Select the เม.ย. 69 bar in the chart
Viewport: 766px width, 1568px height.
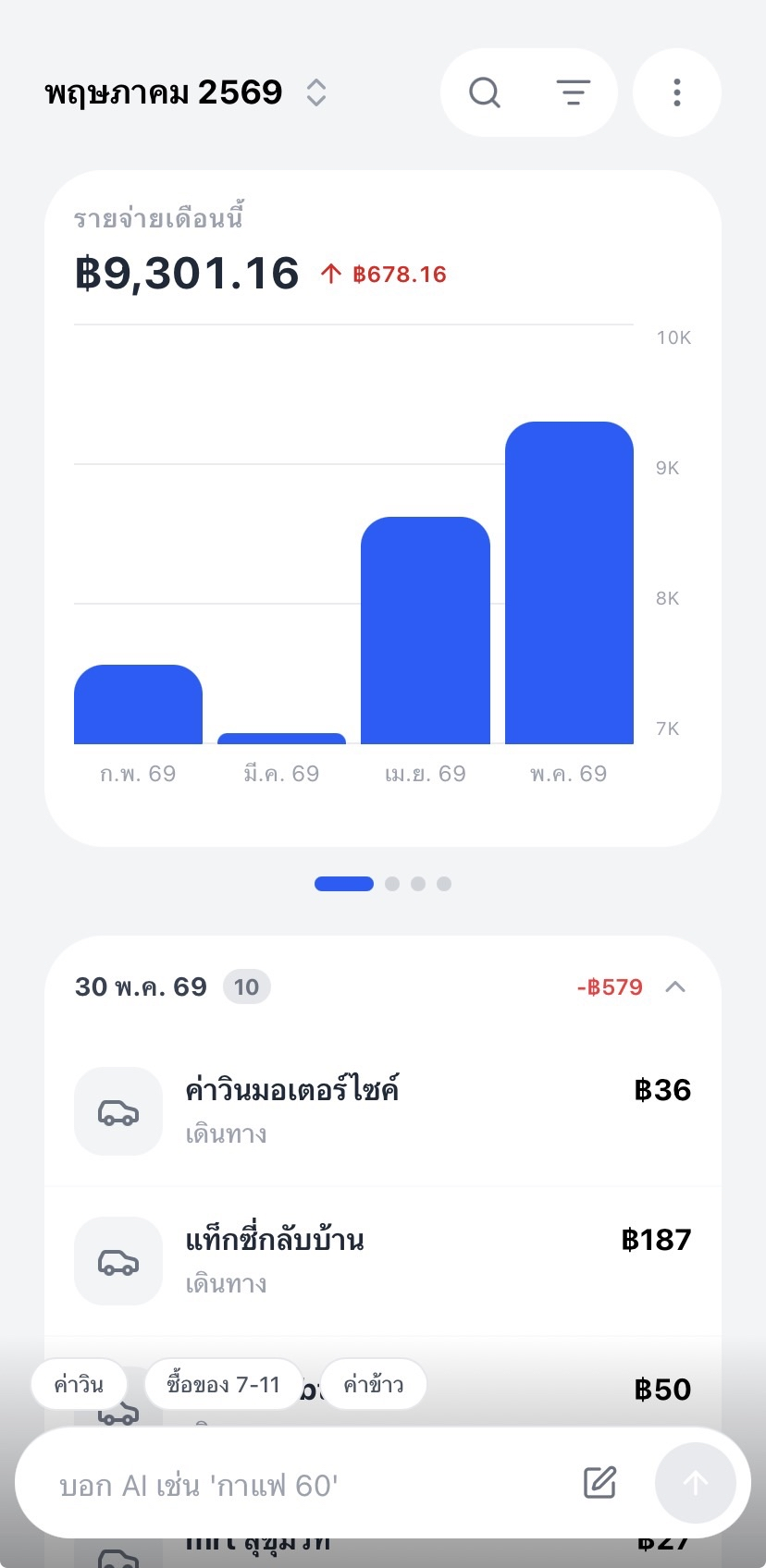point(426,631)
